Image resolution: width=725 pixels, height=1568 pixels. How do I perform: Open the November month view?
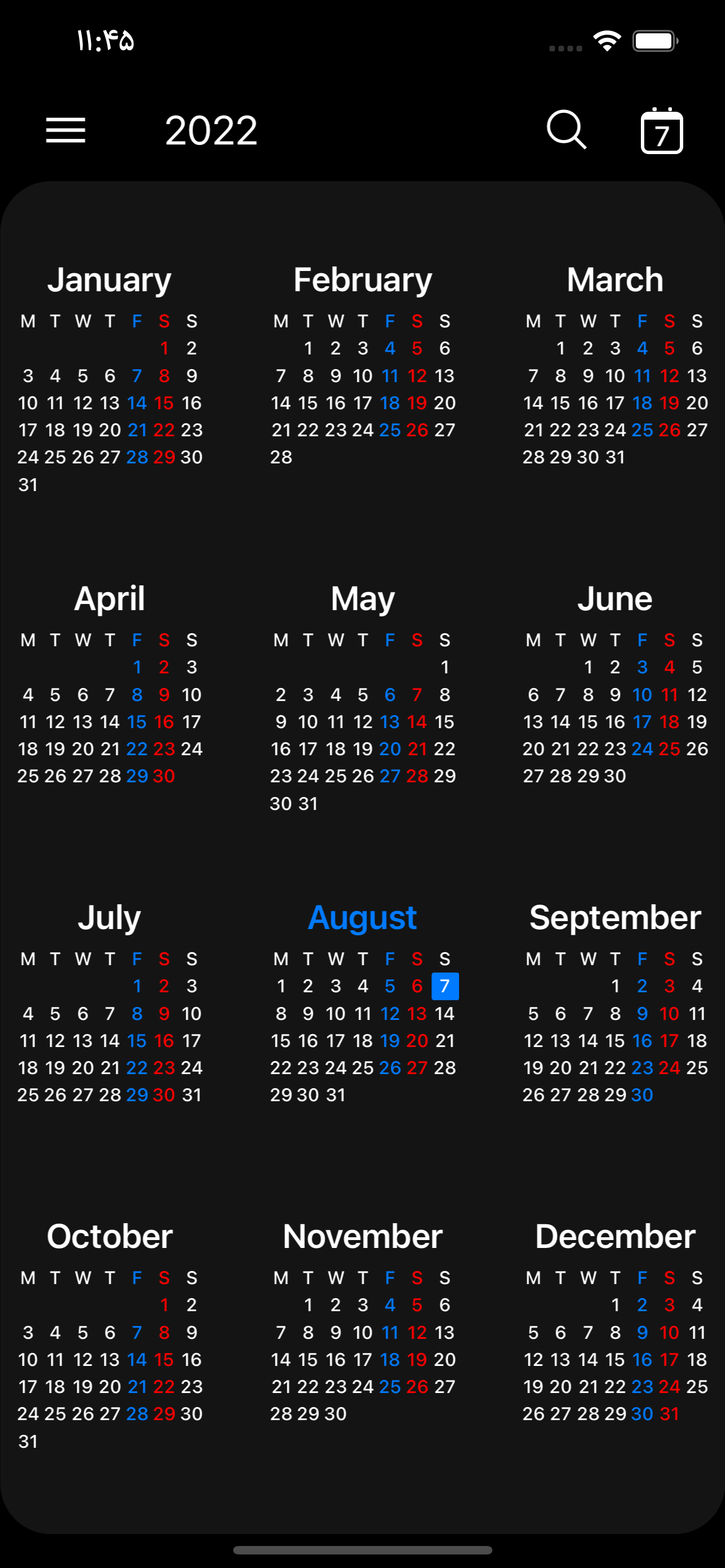point(362,1236)
